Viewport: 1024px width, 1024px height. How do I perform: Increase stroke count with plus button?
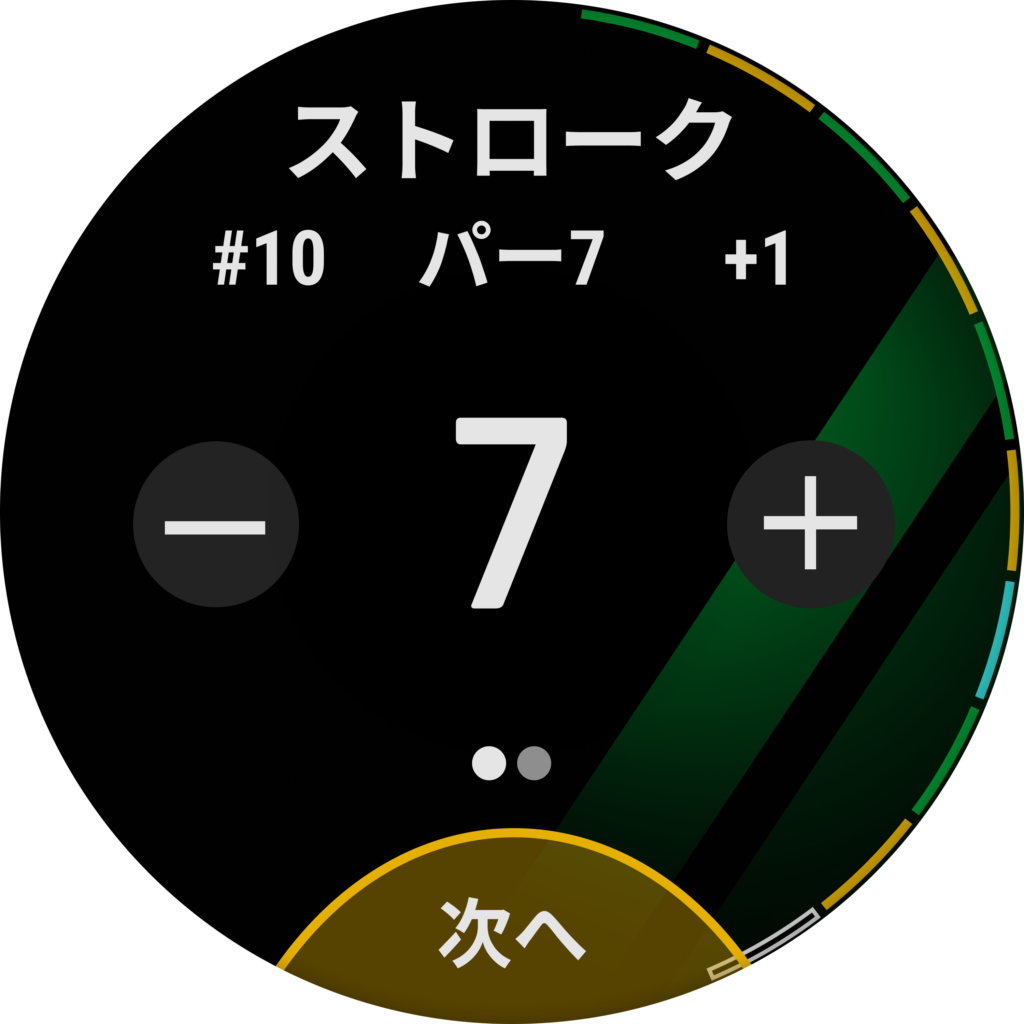click(x=810, y=524)
